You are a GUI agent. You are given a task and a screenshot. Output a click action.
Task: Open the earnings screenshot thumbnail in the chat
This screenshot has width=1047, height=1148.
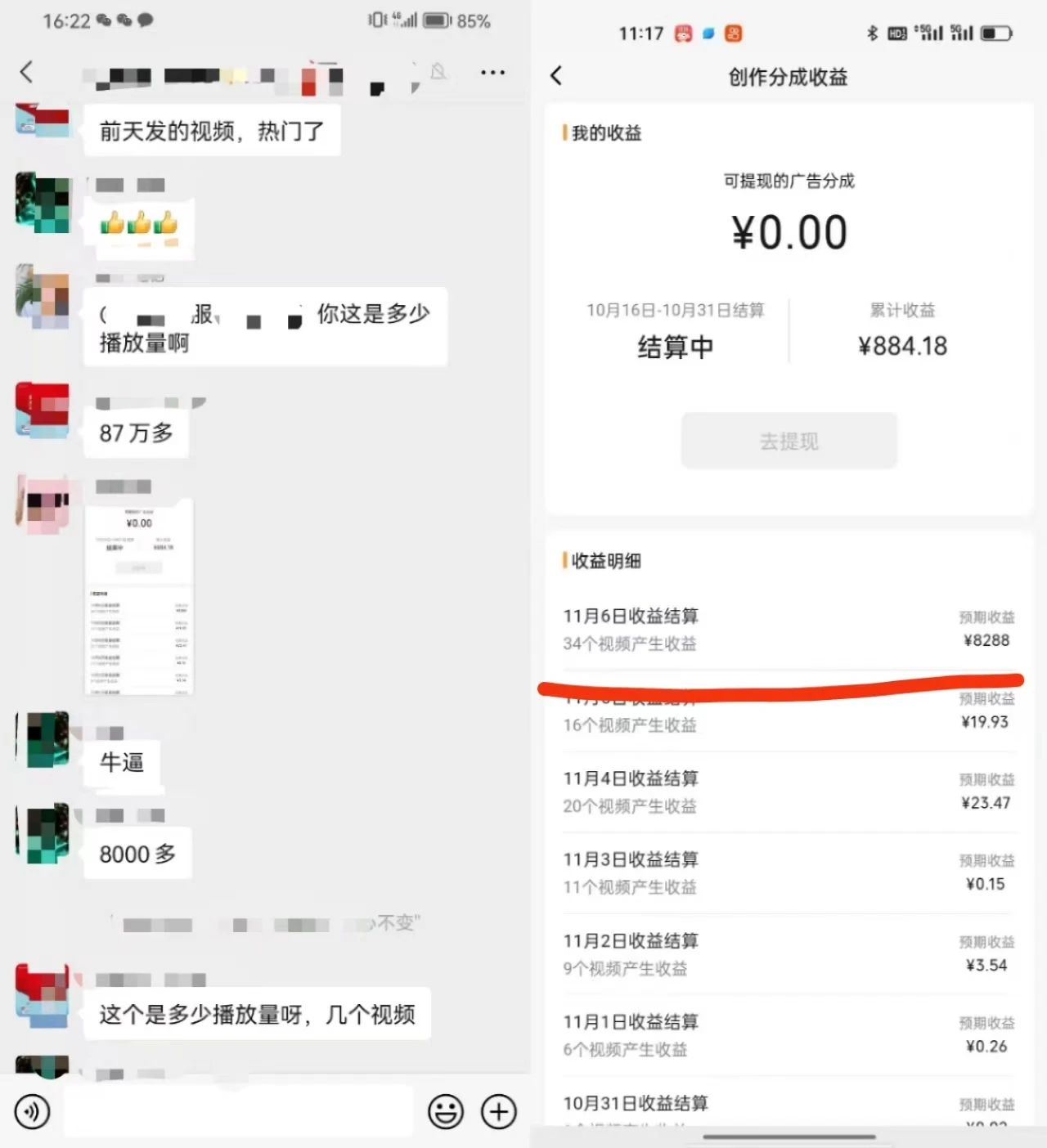coord(139,595)
